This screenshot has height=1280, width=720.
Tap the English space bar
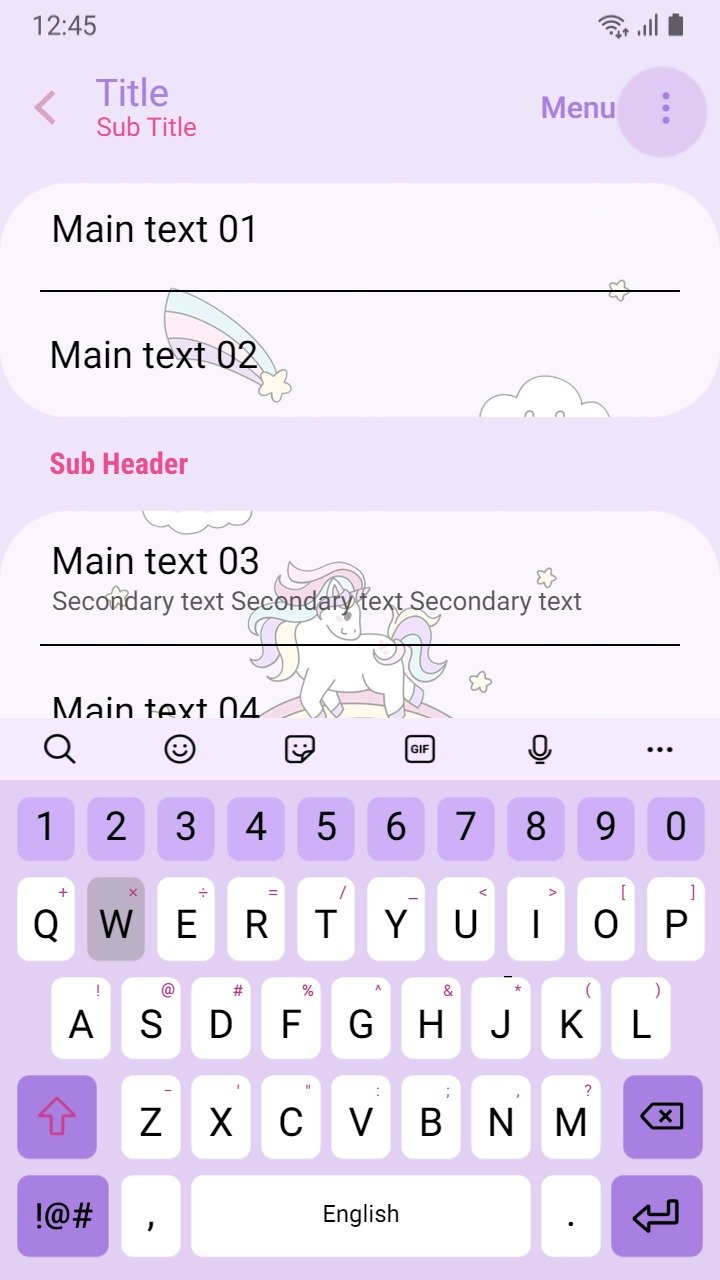pos(361,1215)
